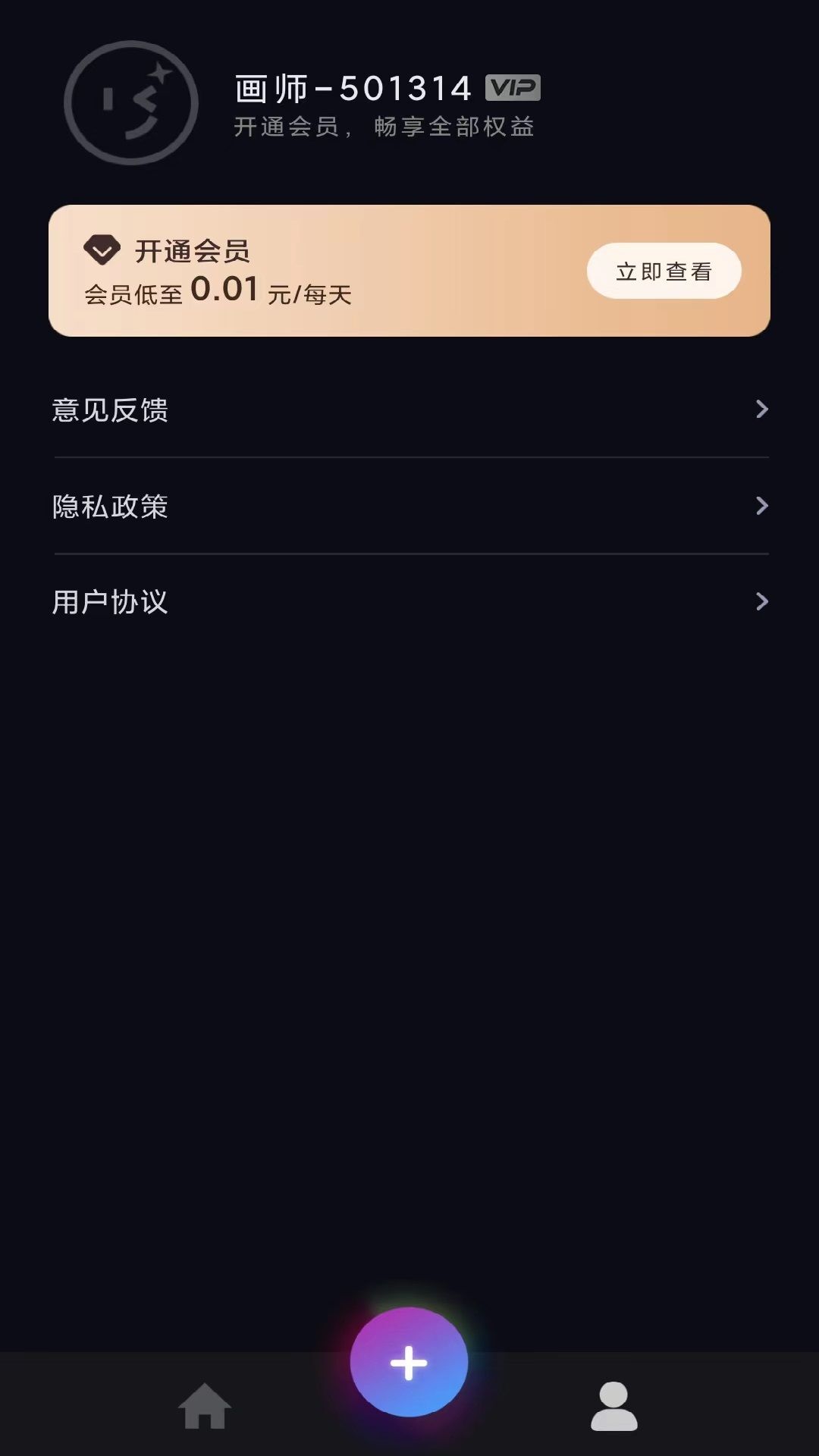Click 立即查看 to view membership
Viewport: 819px width, 1456px height.
pos(664,271)
